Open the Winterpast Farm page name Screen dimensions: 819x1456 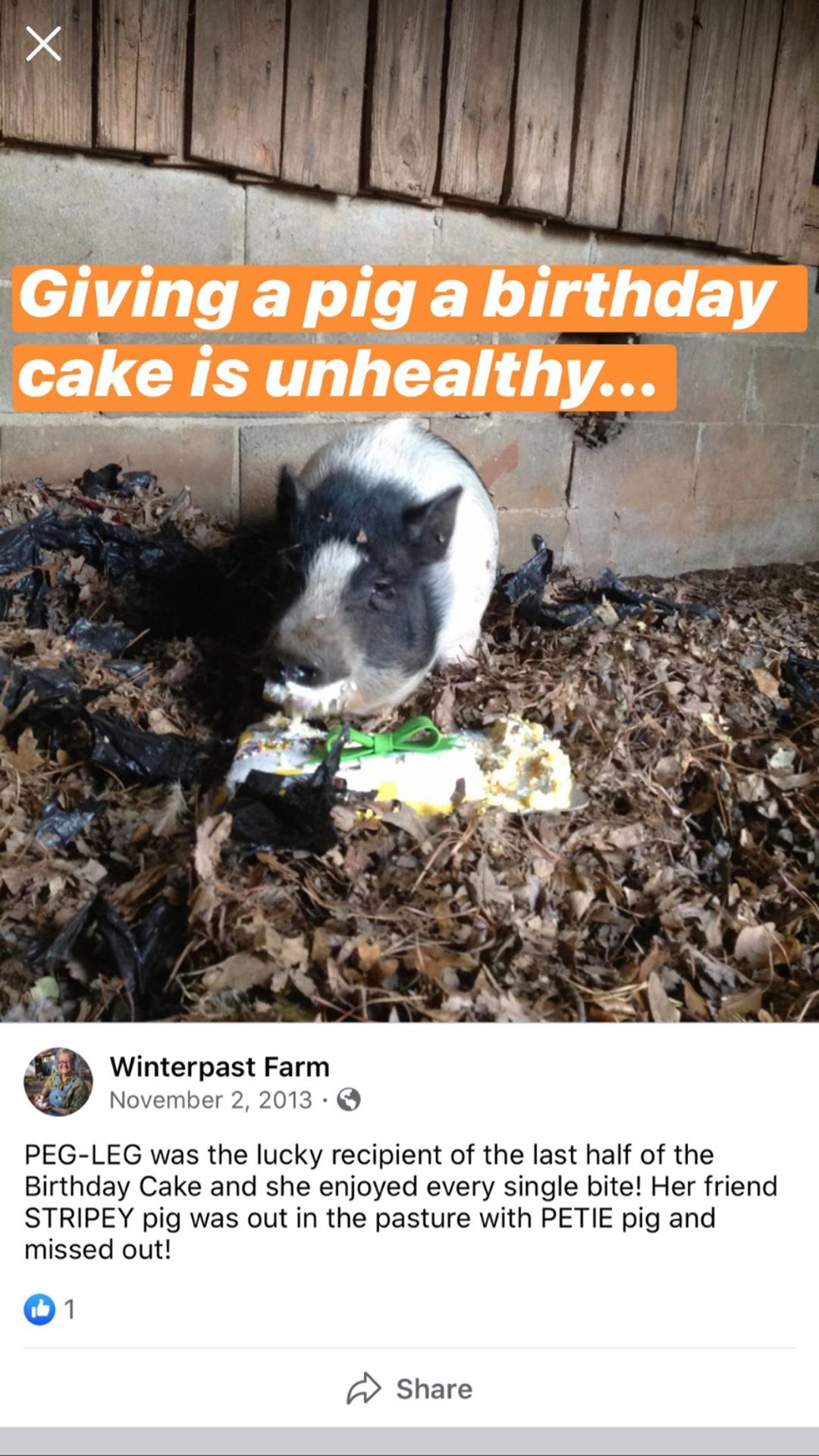click(219, 1066)
